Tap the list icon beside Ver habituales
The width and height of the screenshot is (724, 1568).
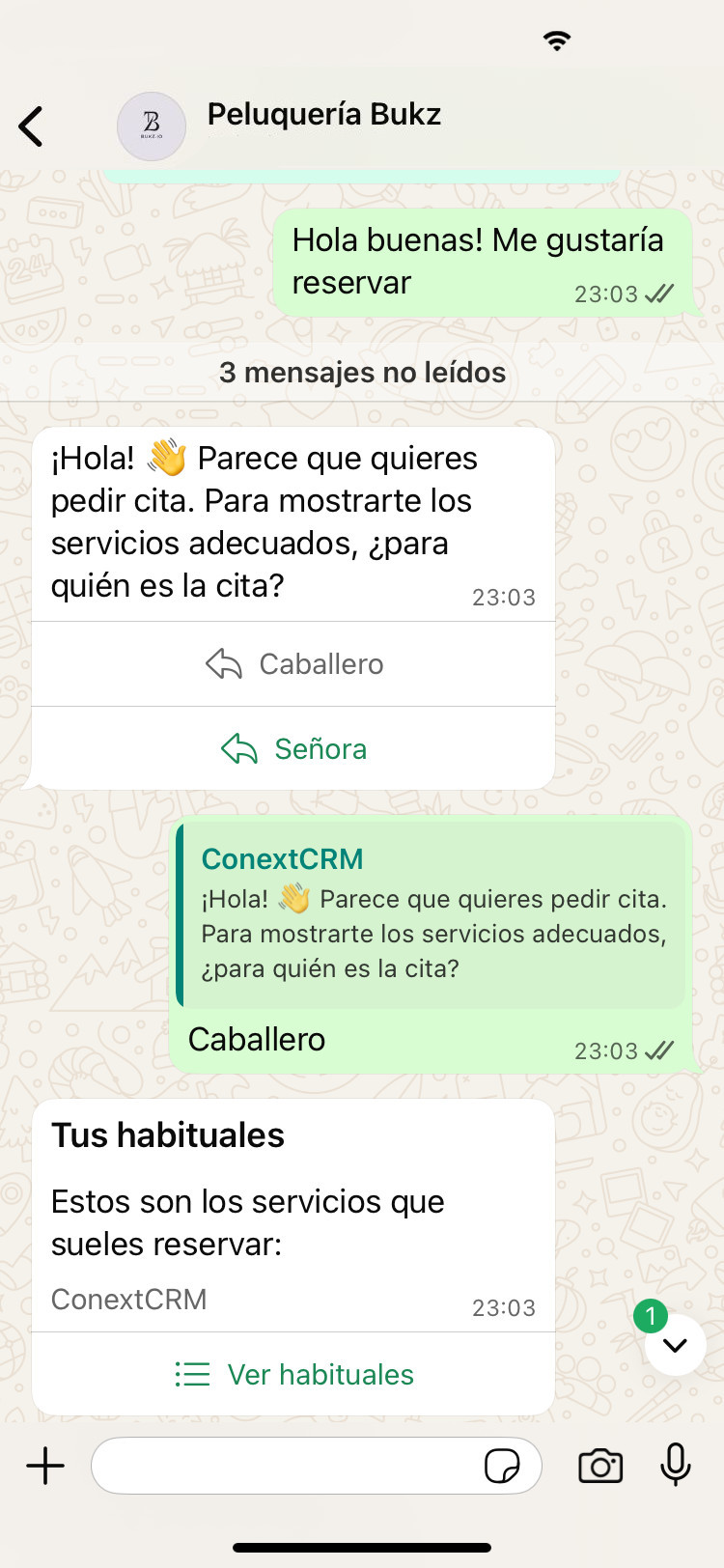point(192,1374)
